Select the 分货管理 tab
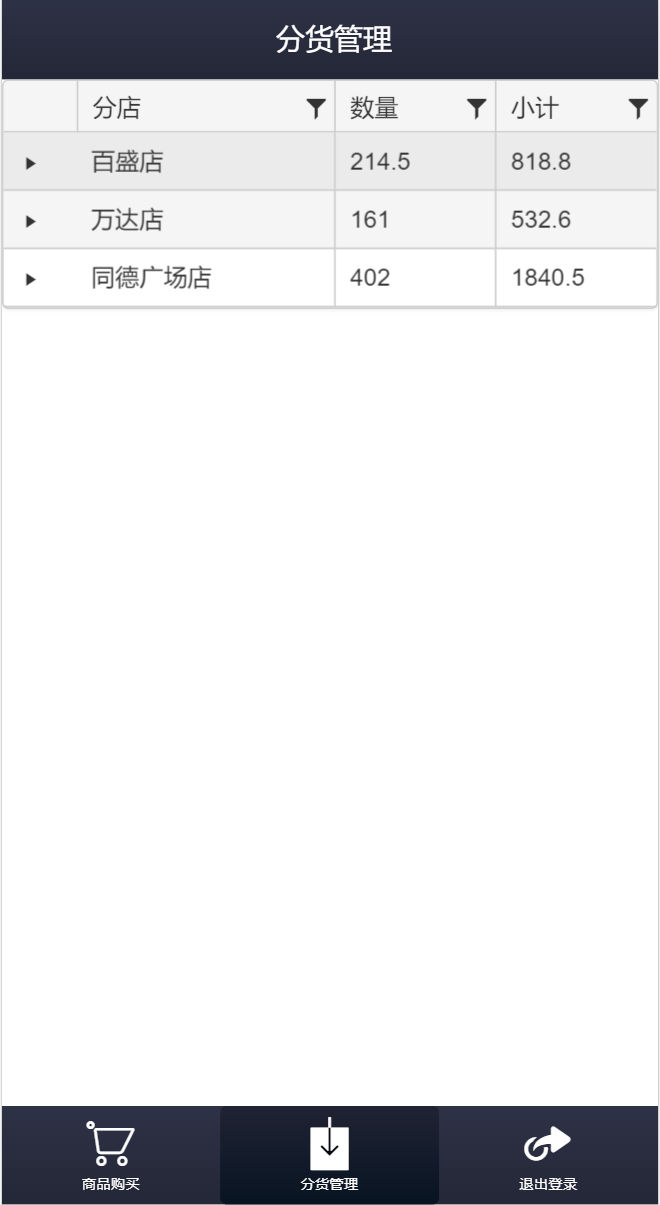660x1205 pixels. coord(329,1156)
